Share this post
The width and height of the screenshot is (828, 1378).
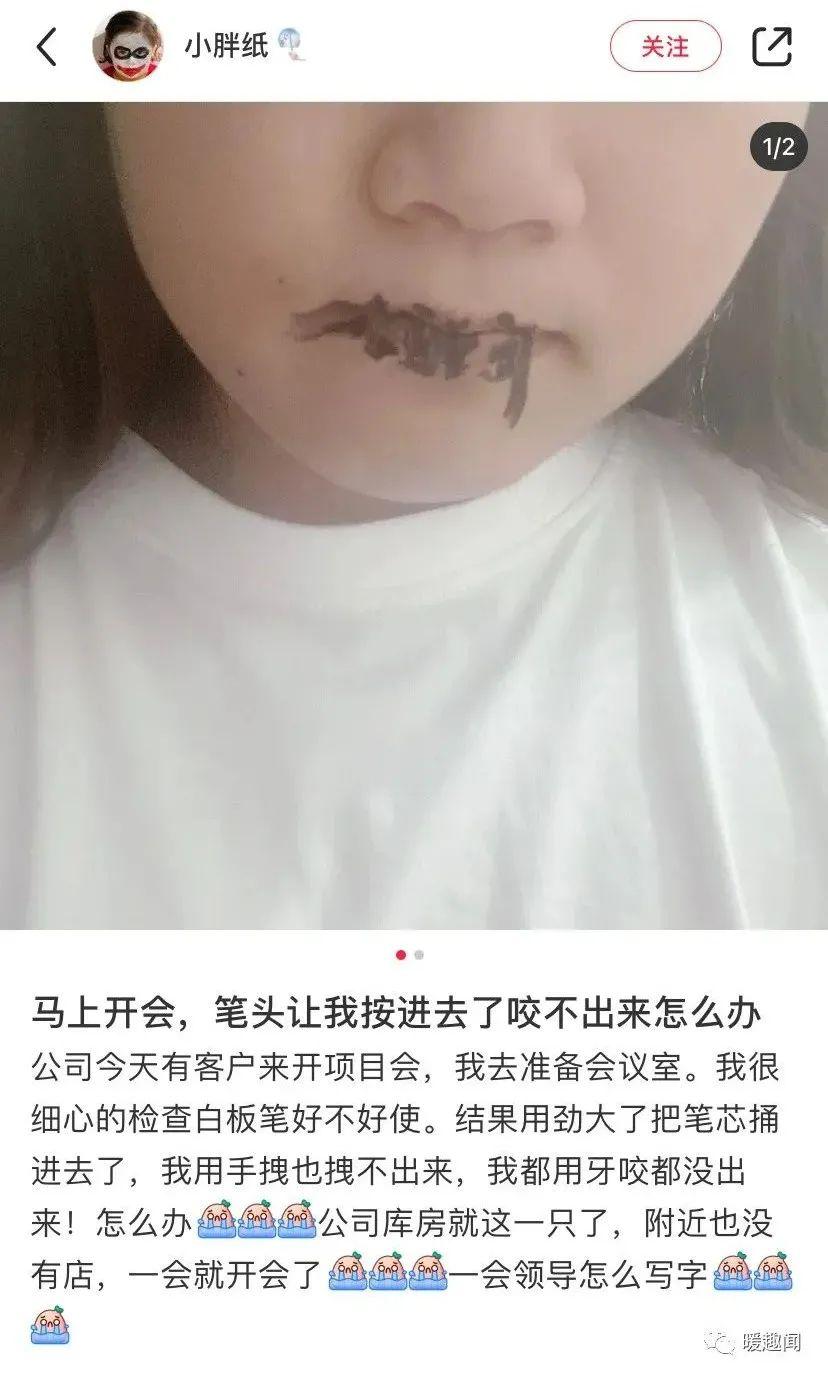point(771,47)
